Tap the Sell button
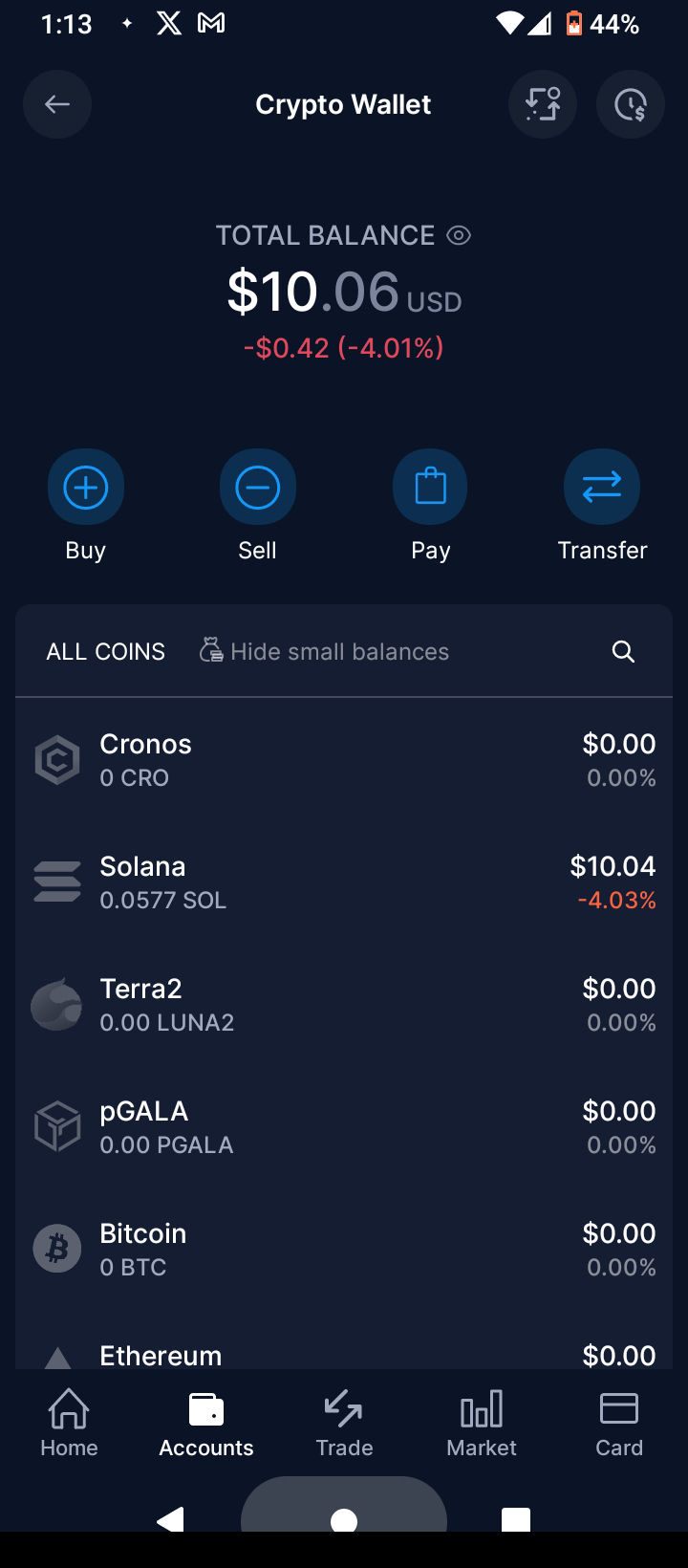This screenshot has height=1568, width=688. click(x=257, y=489)
